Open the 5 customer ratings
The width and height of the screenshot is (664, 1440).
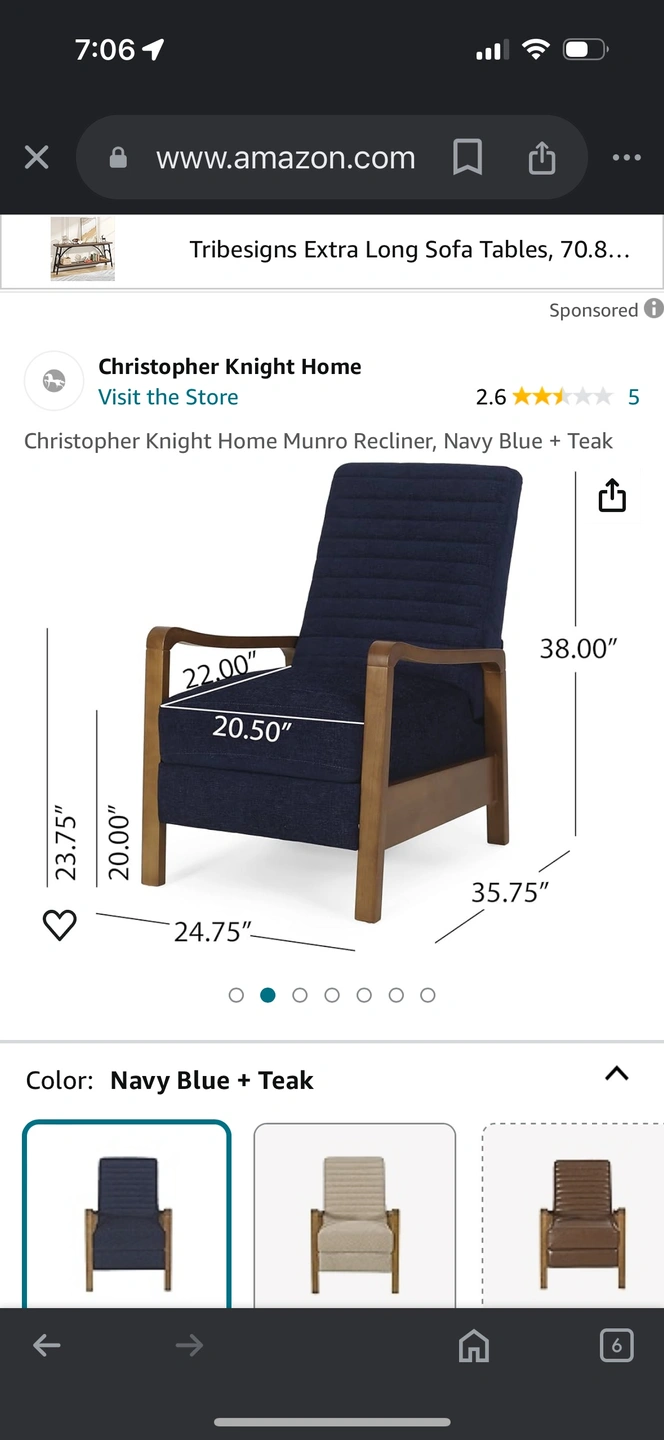(633, 397)
